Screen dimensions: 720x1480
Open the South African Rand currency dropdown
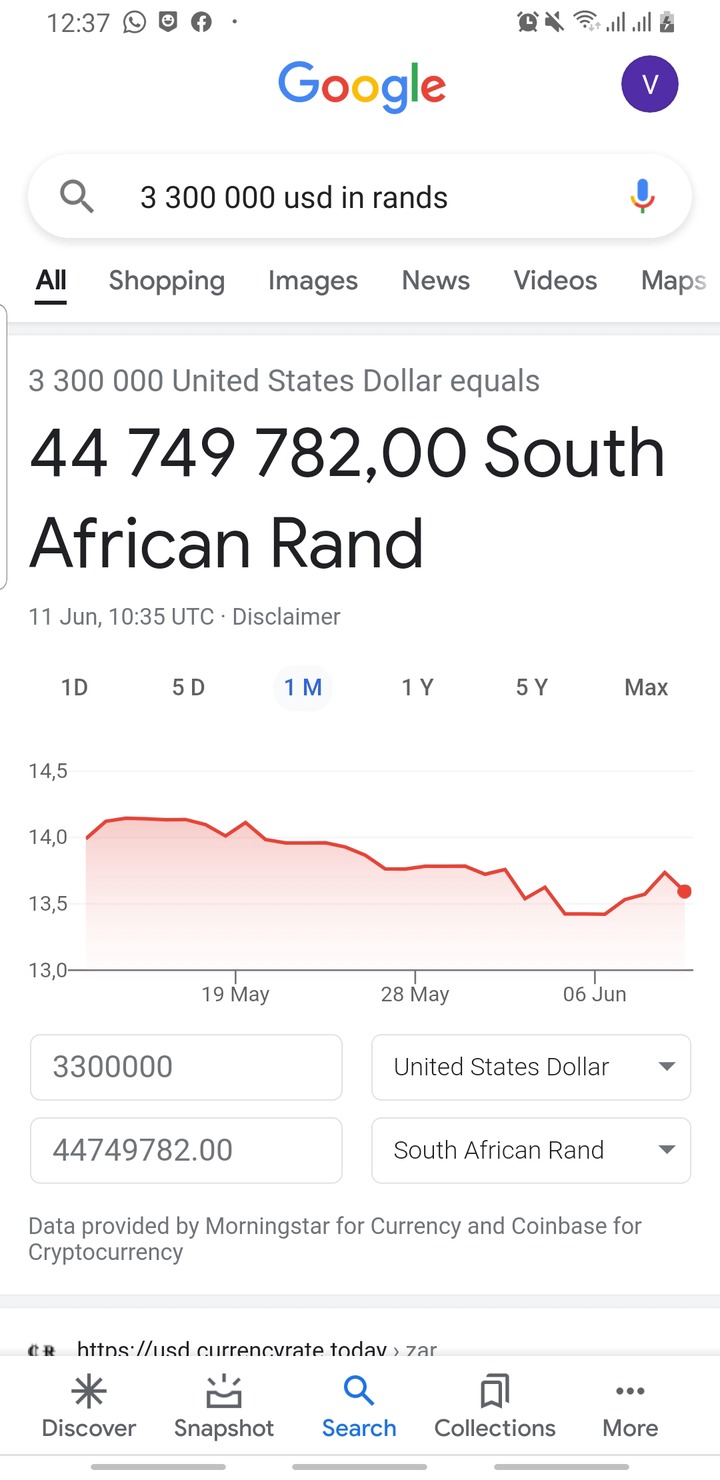point(531,1150)
